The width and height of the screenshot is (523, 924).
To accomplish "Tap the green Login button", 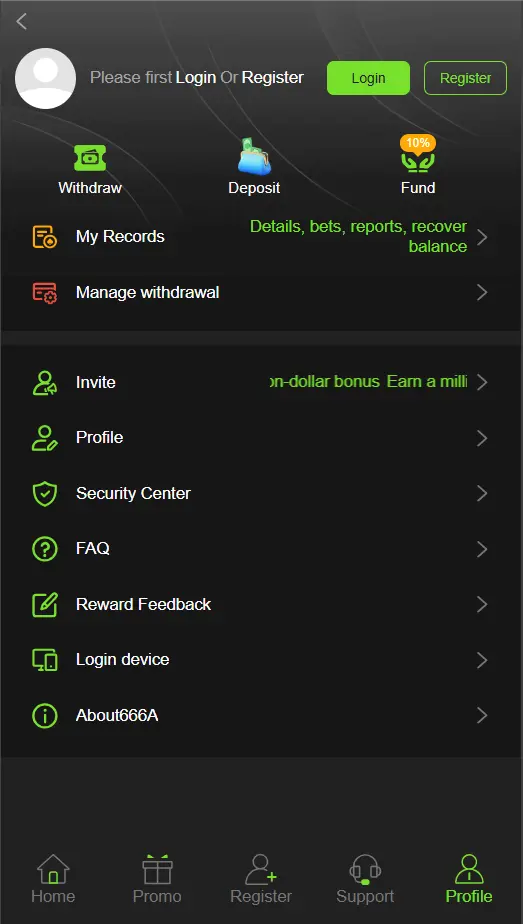I will point(368,78).
